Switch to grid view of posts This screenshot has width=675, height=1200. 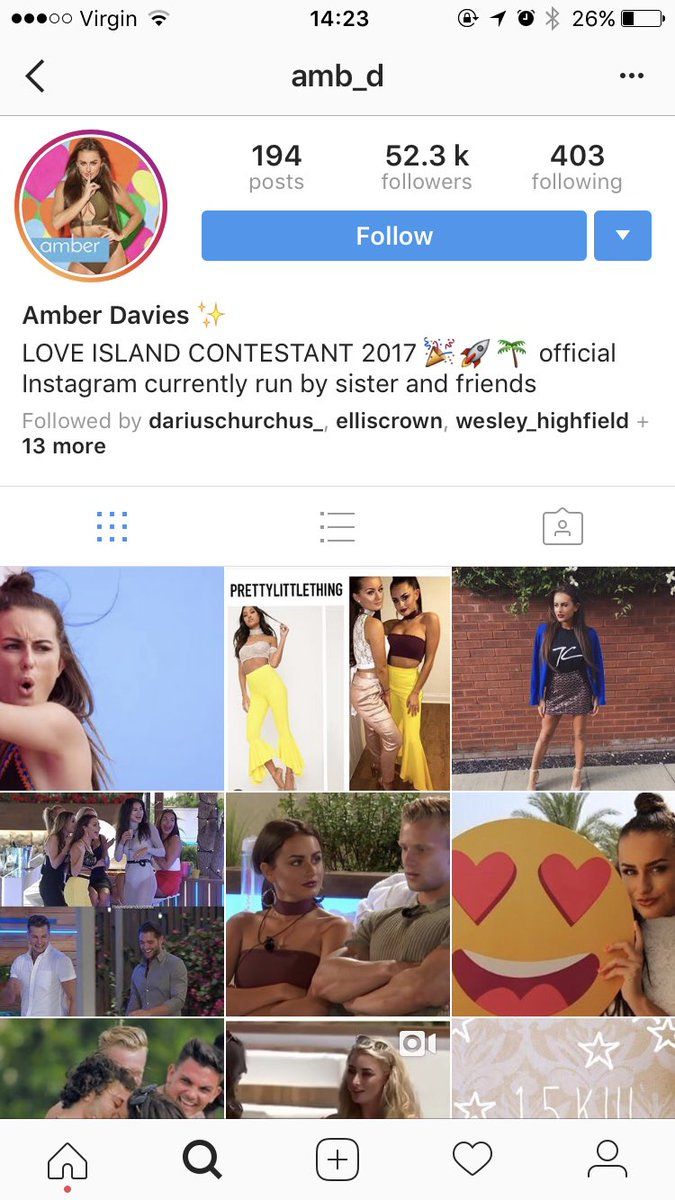pyautogui.click(x=112, y=527)
